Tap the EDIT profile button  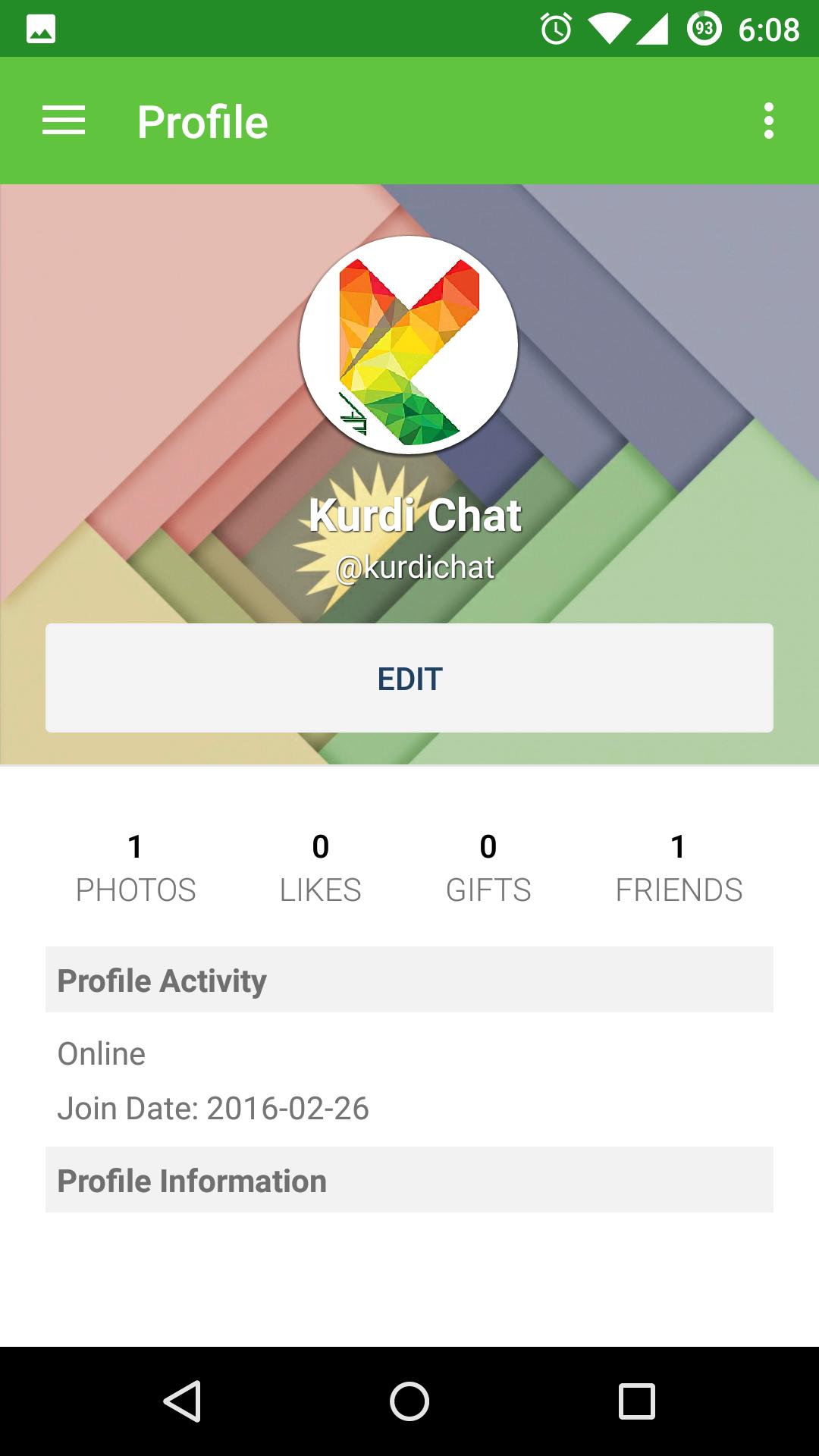pyautogui.click(x=409, y=678)
